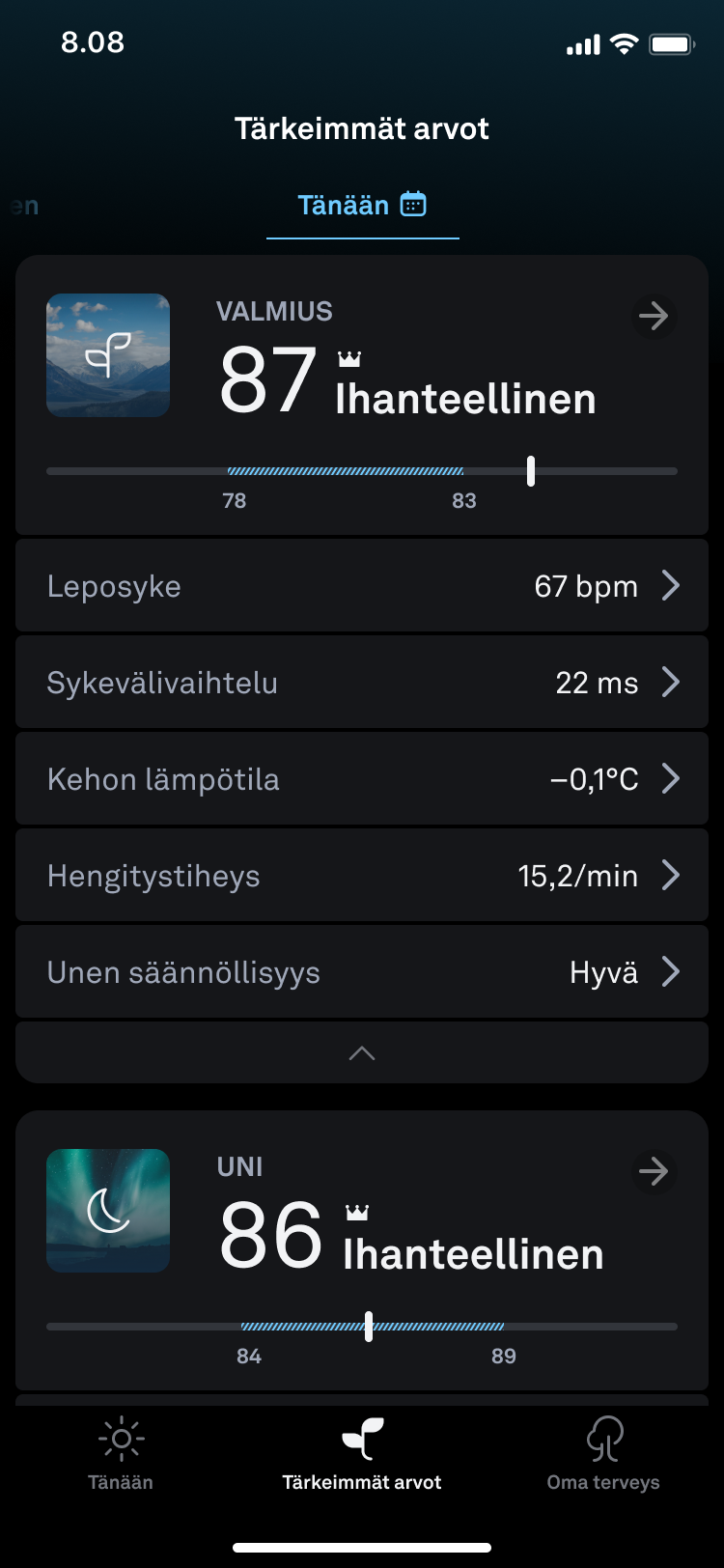Collapse the Valmius contributors list
This screenshot has width=724, height=1568.
(362, 1052)
